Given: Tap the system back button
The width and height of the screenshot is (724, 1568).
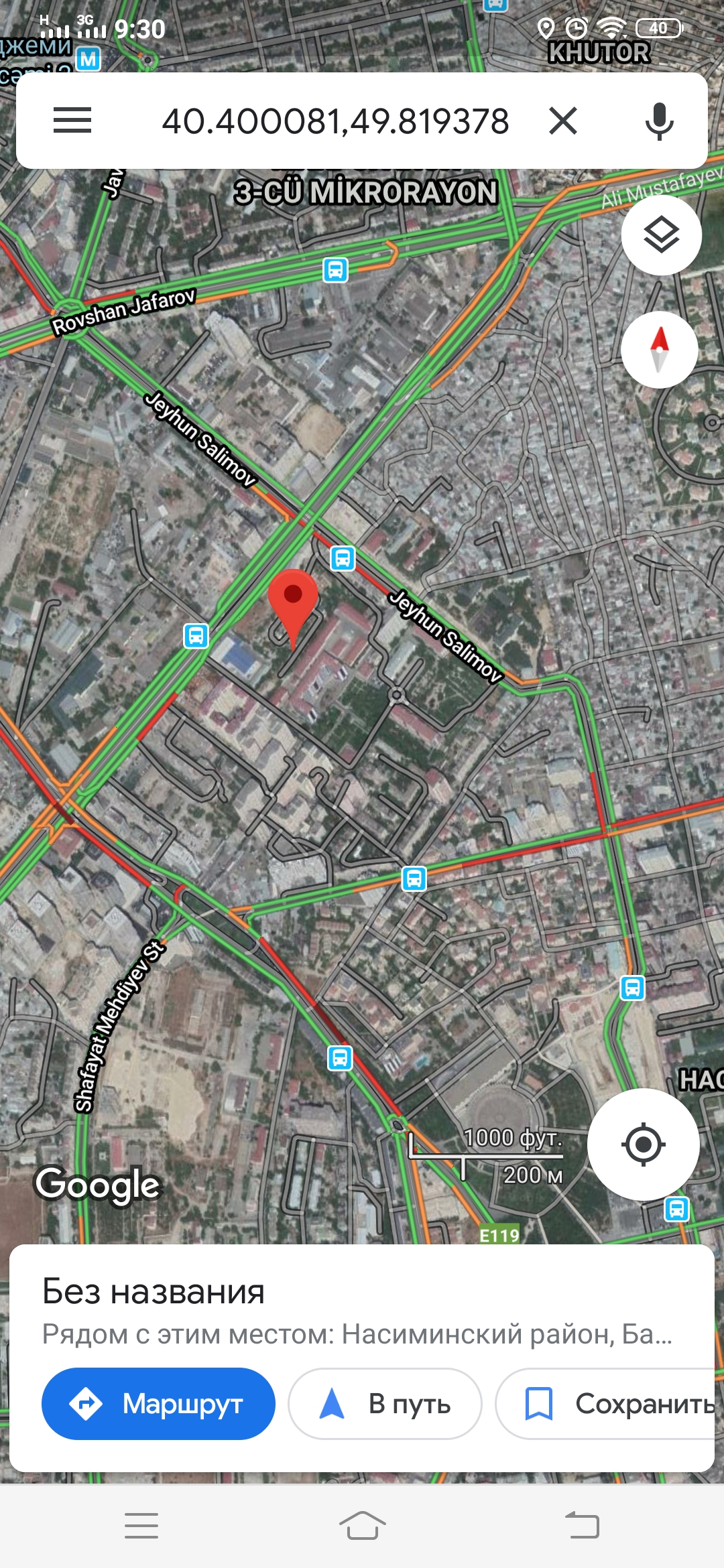Looking at the screenshot, I should (582, 1526).
